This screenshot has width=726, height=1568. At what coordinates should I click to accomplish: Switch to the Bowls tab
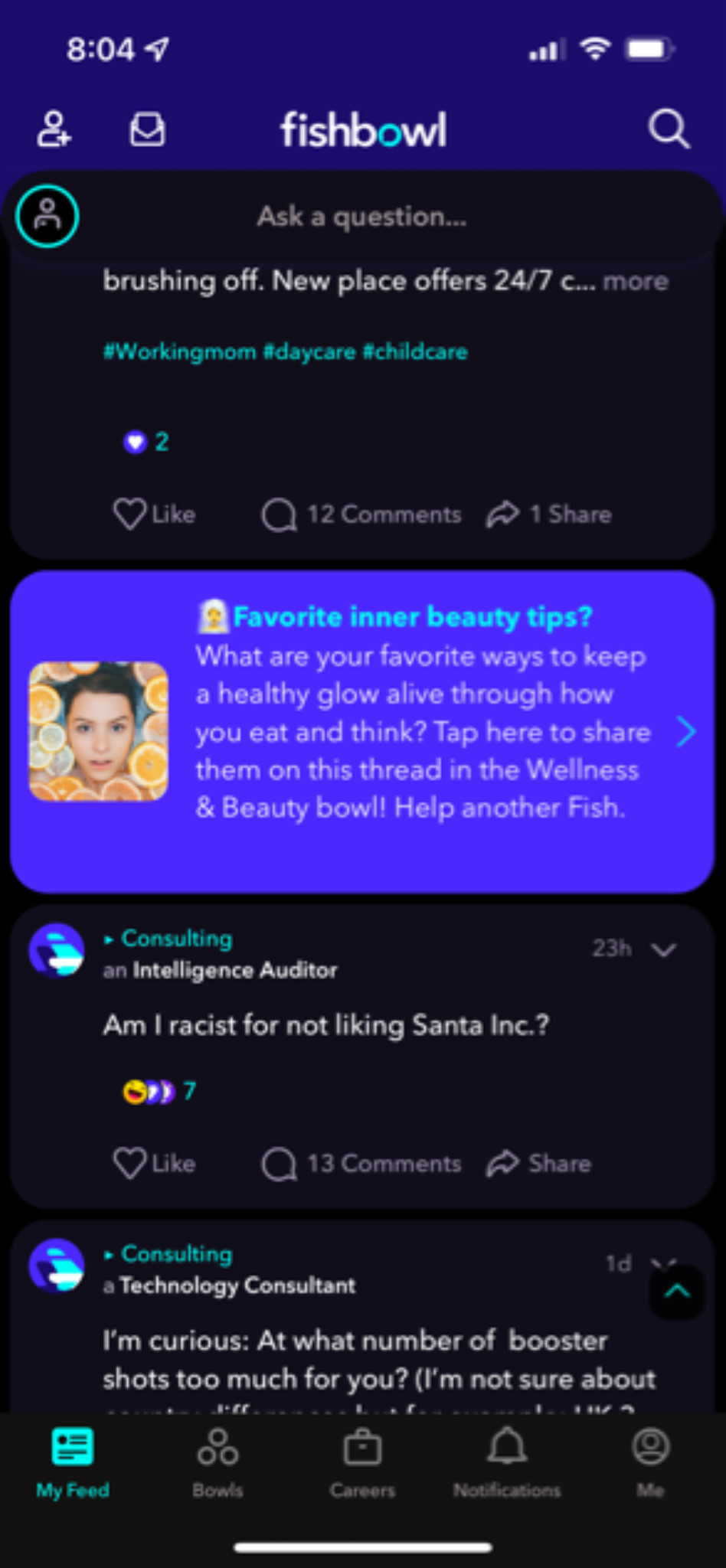click(x=217, y=1462)
